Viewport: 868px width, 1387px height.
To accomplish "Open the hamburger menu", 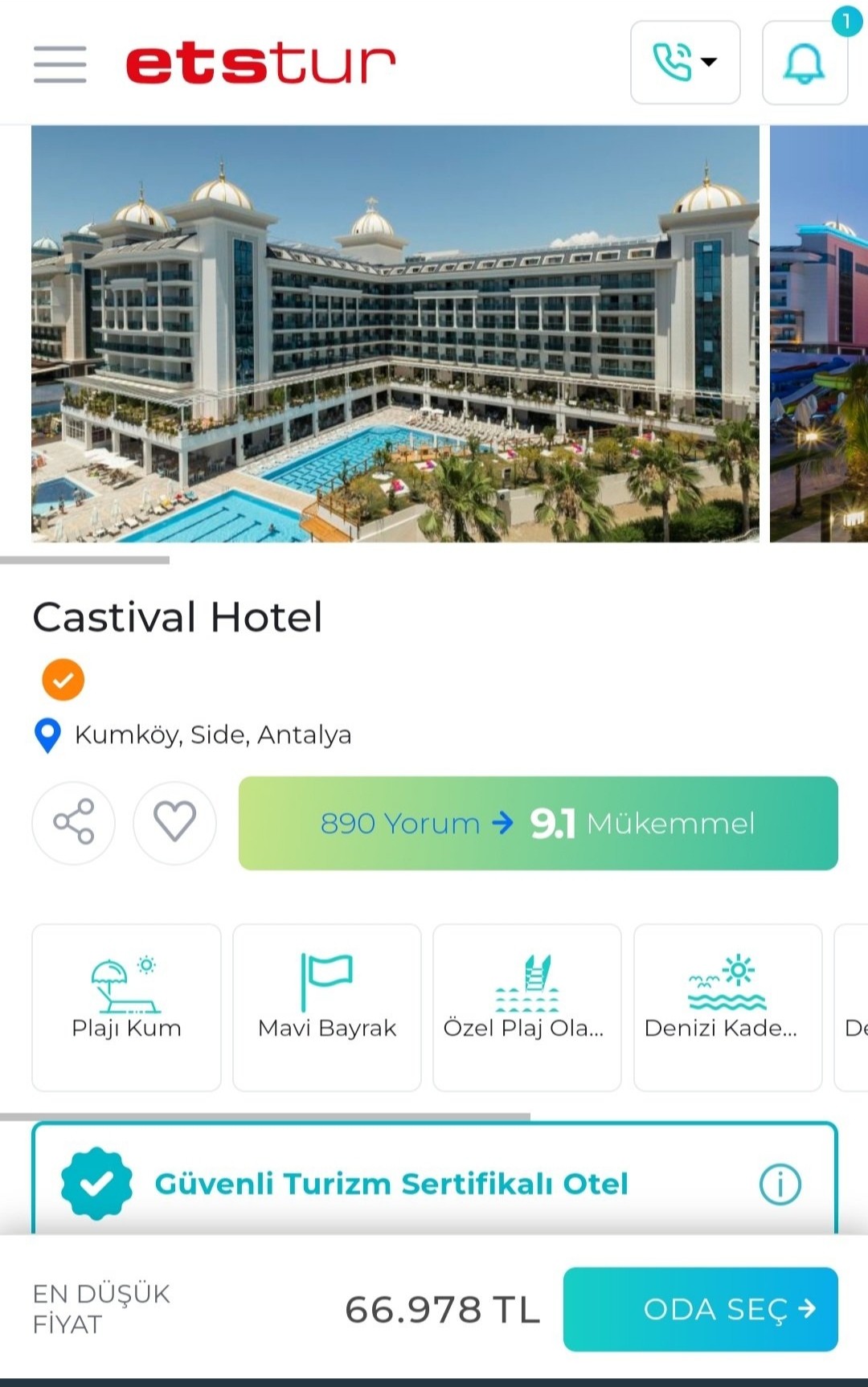I will pyautogui.click(x=59, y=64).
